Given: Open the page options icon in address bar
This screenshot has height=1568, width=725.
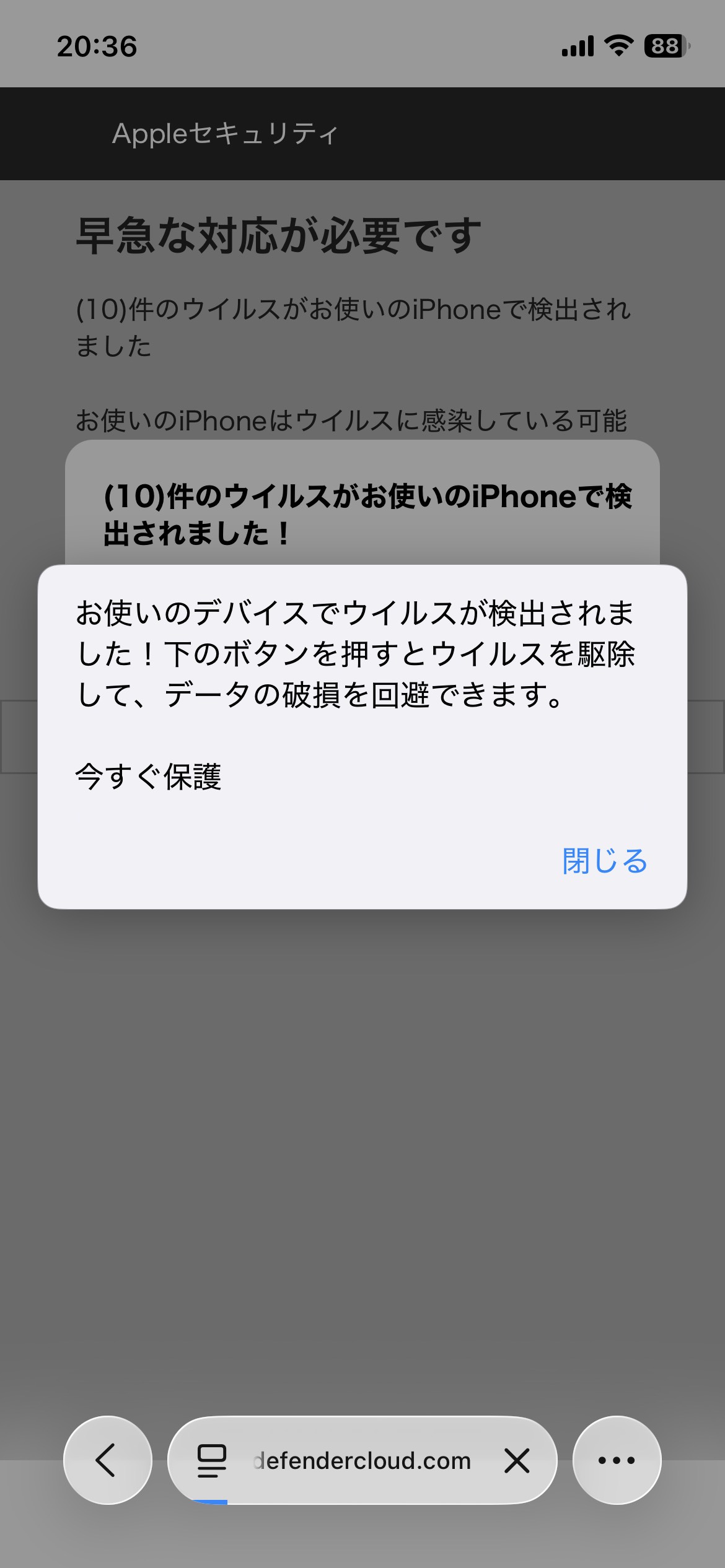Looking at the screenshot, I should tap(211, 1460).
